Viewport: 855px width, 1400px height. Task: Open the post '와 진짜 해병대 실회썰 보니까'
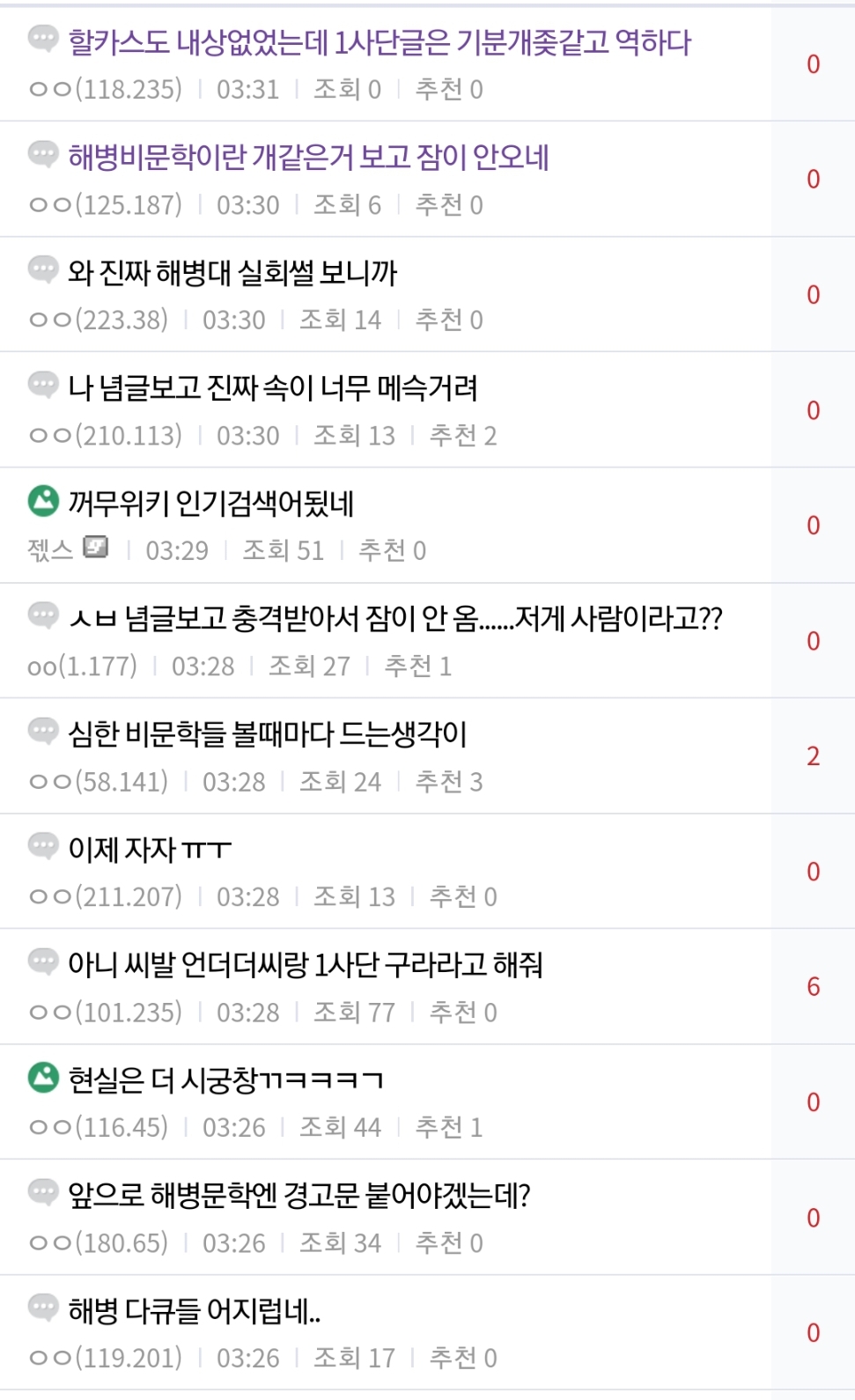tap(232, 273)
